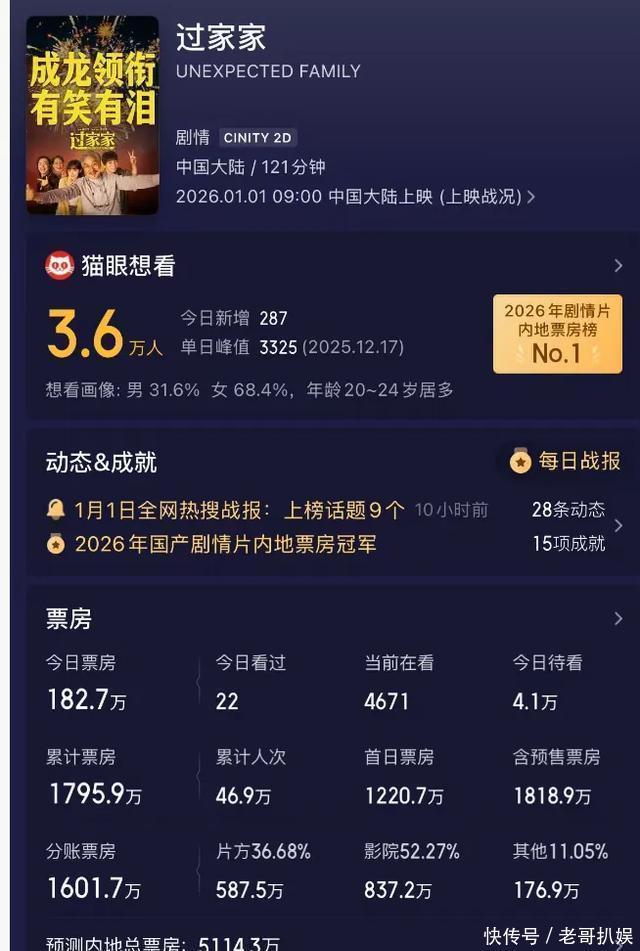Open the 1月1日全网热搜战报 update

tap(225, 510)
